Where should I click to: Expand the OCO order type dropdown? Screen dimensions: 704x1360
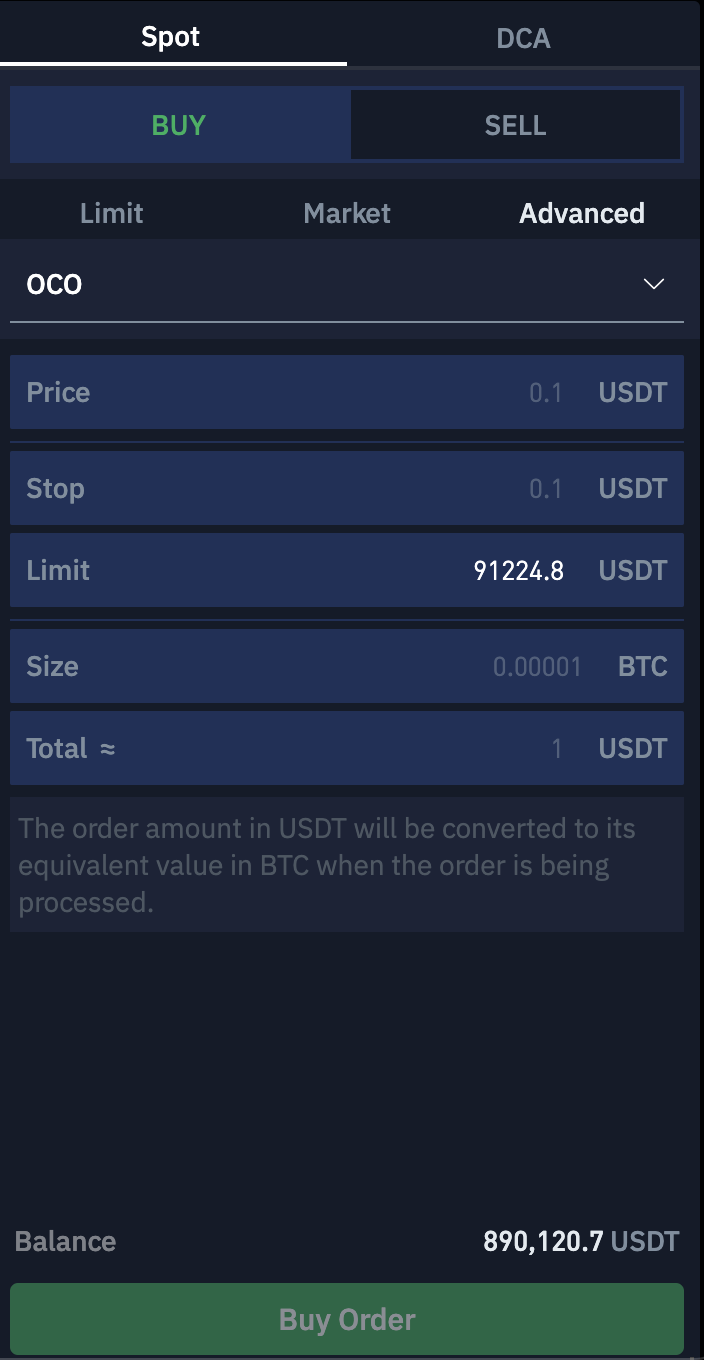pyautogui.click(x=347, y=284)
